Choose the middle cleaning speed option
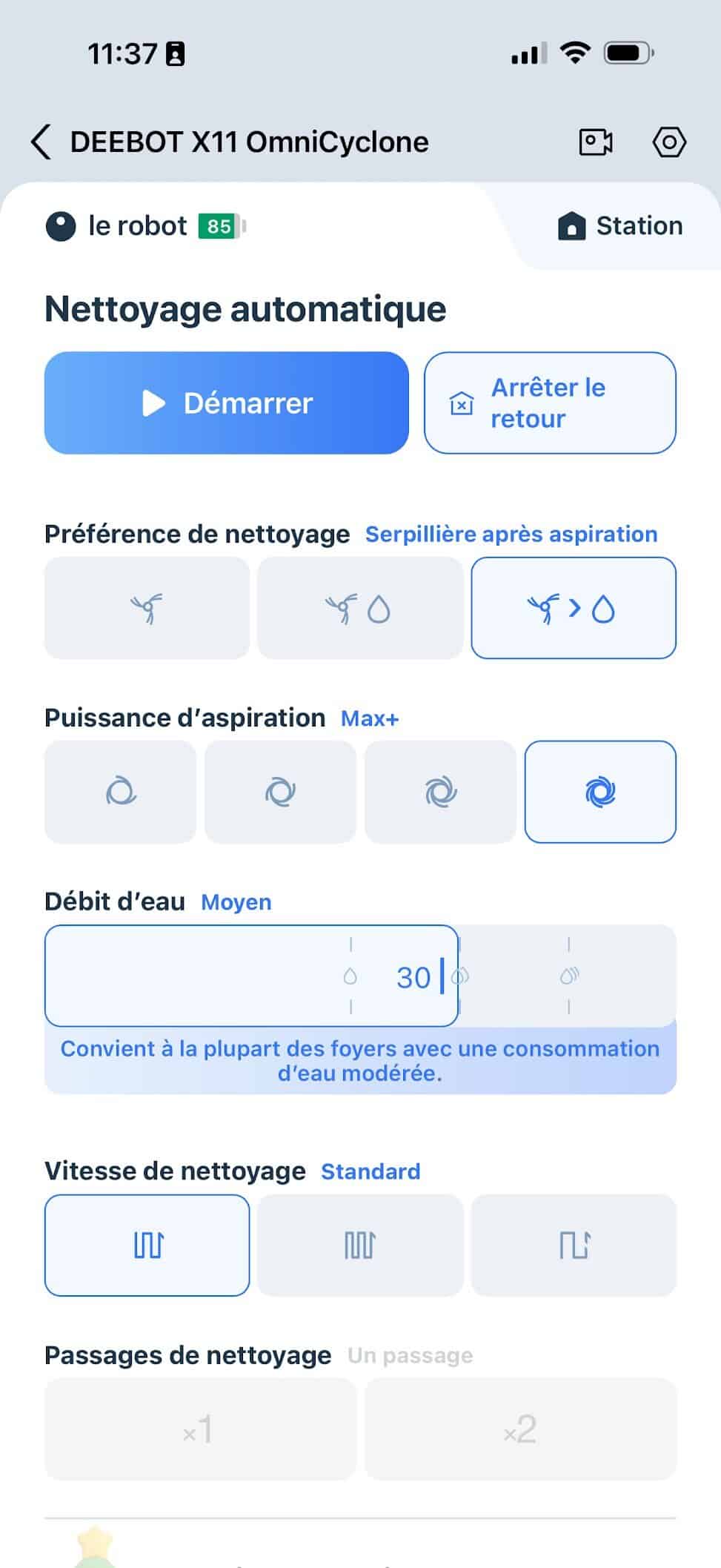Screen dimensions: 721x1568 click(359, 1245)
